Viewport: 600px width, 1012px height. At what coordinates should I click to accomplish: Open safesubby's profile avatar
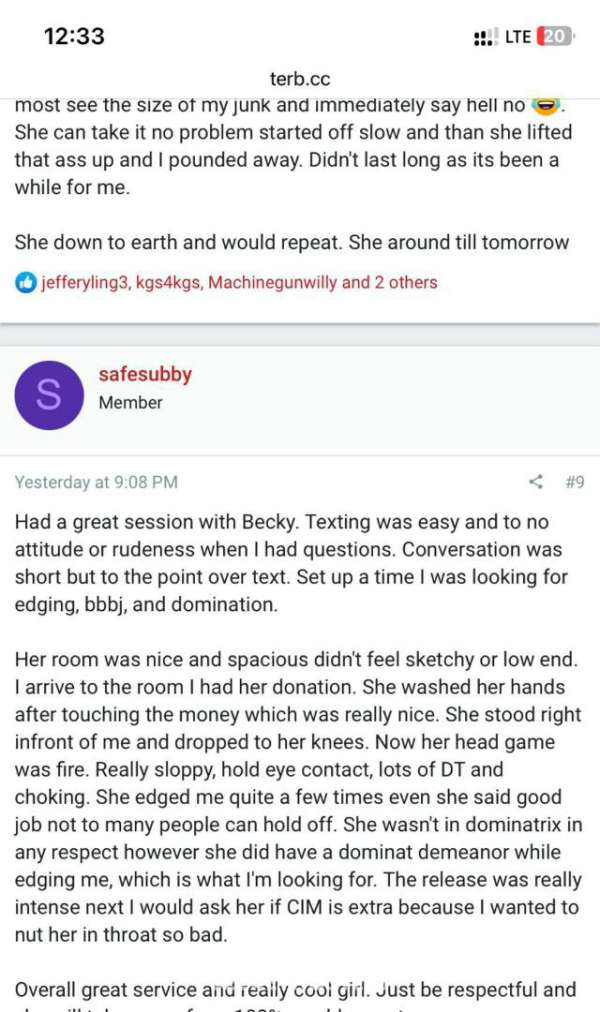click(49, 395)
